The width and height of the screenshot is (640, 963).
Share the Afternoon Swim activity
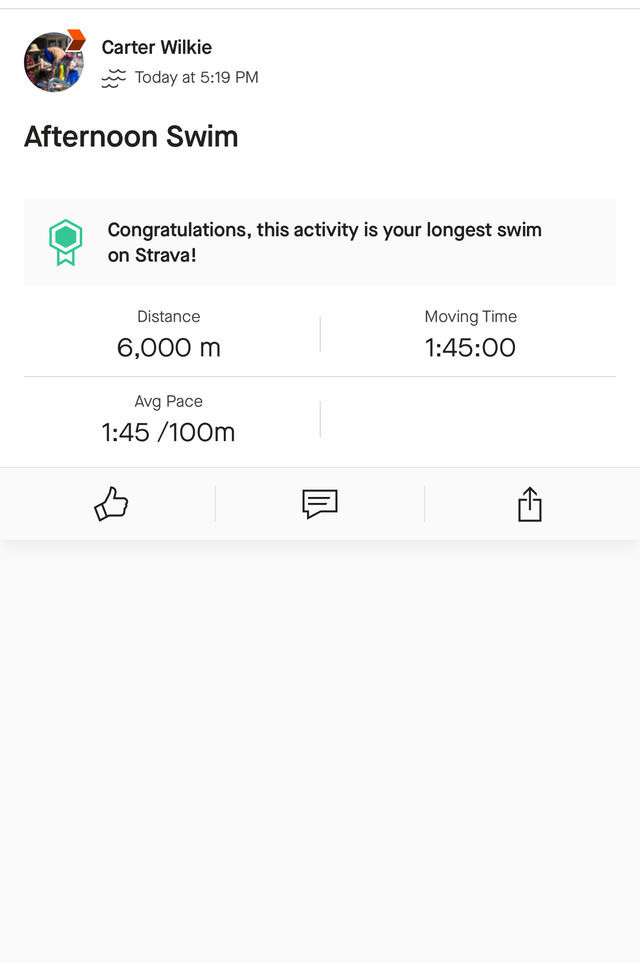point(529,504)
